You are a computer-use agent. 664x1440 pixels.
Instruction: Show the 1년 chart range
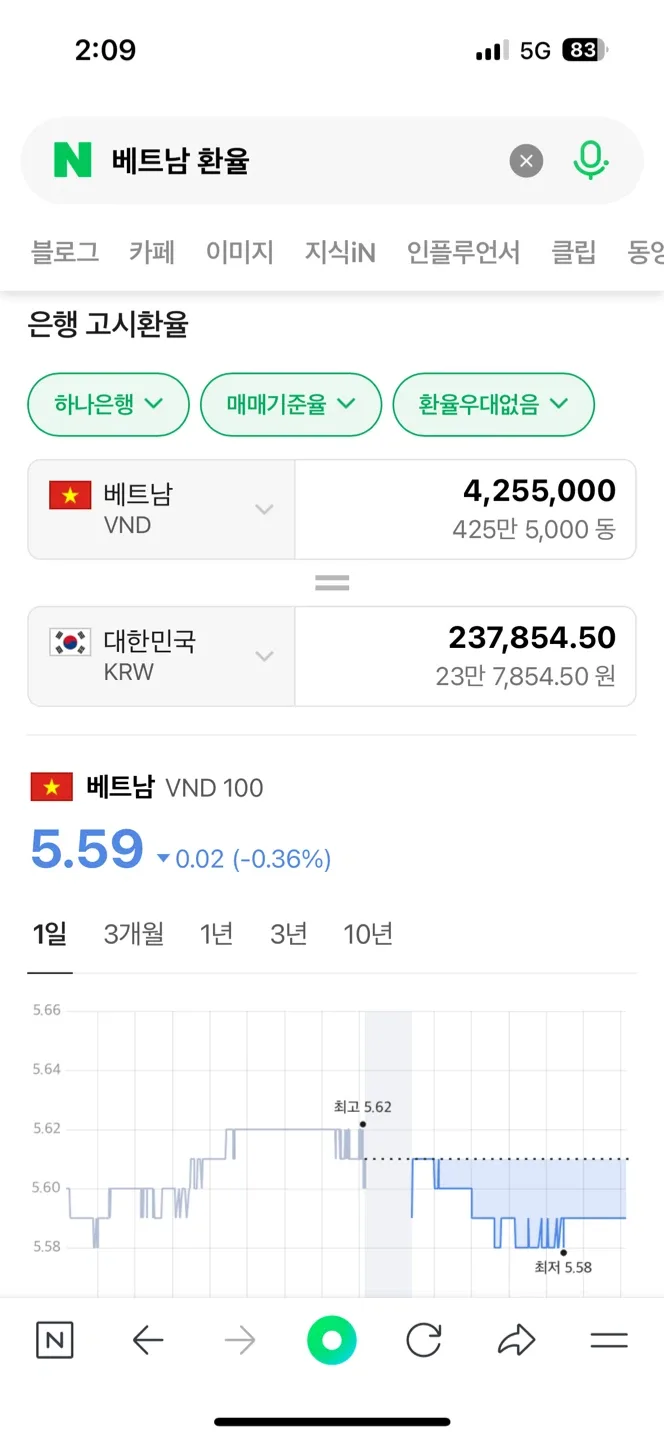(216, 934)
